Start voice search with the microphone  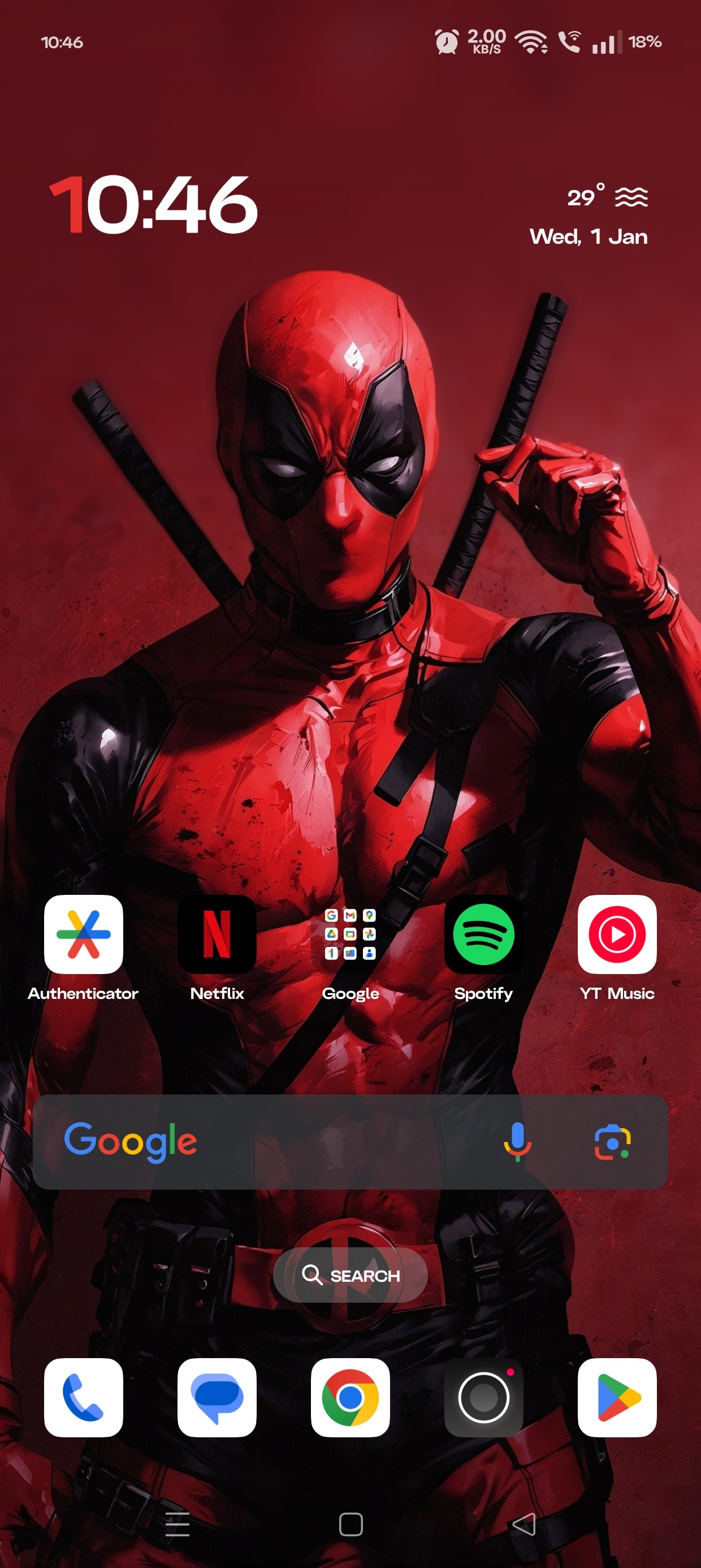[517, 1141]
